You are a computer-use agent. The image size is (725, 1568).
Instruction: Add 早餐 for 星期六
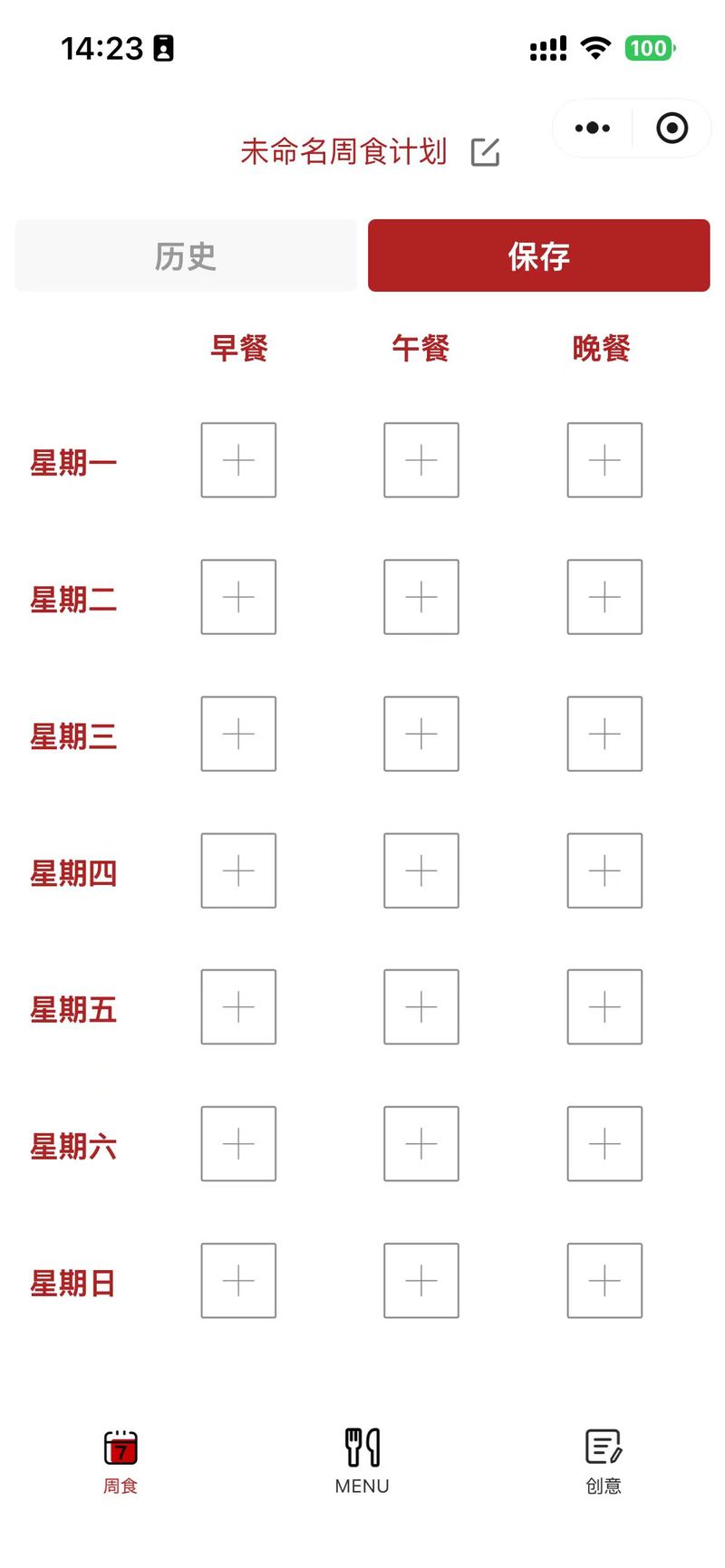(x=238, y=1144)
